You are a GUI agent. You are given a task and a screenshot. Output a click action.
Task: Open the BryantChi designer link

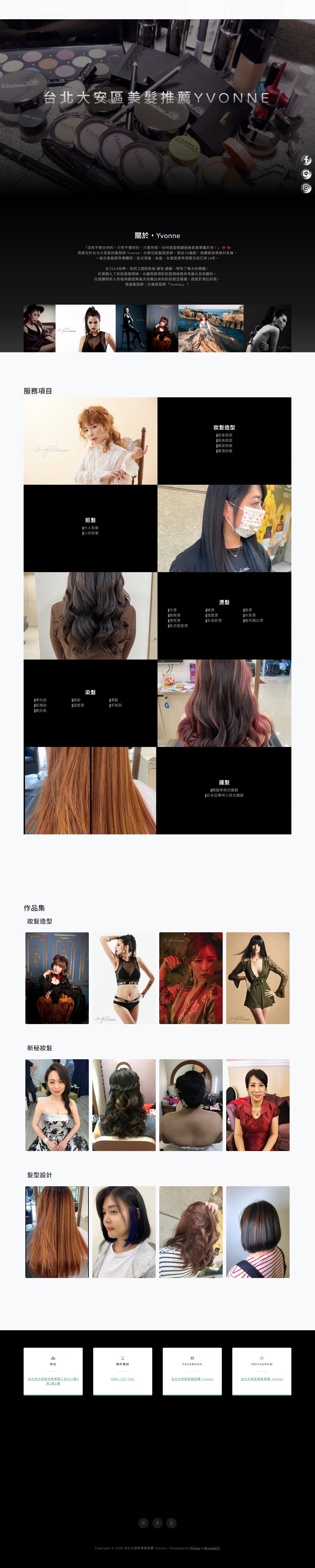click(212, 1548)
